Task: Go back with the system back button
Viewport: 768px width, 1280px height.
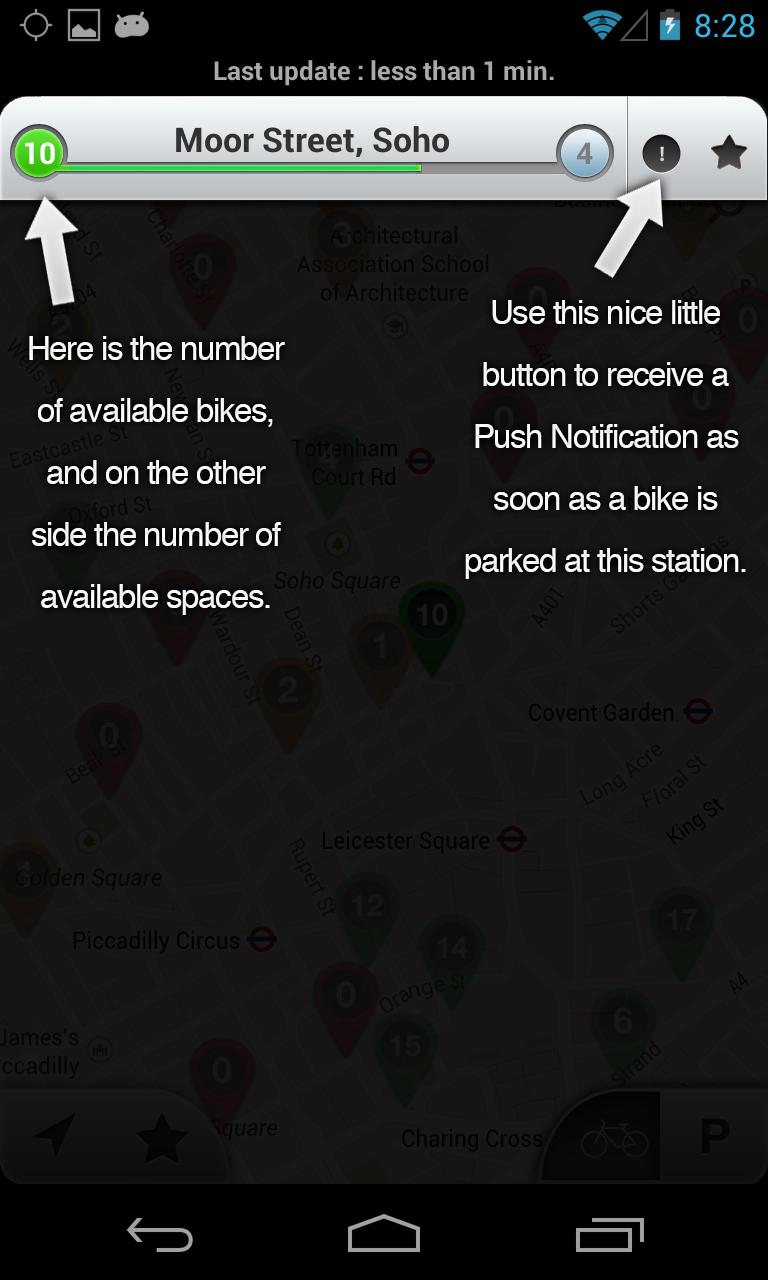Action: coord(160,1236)
